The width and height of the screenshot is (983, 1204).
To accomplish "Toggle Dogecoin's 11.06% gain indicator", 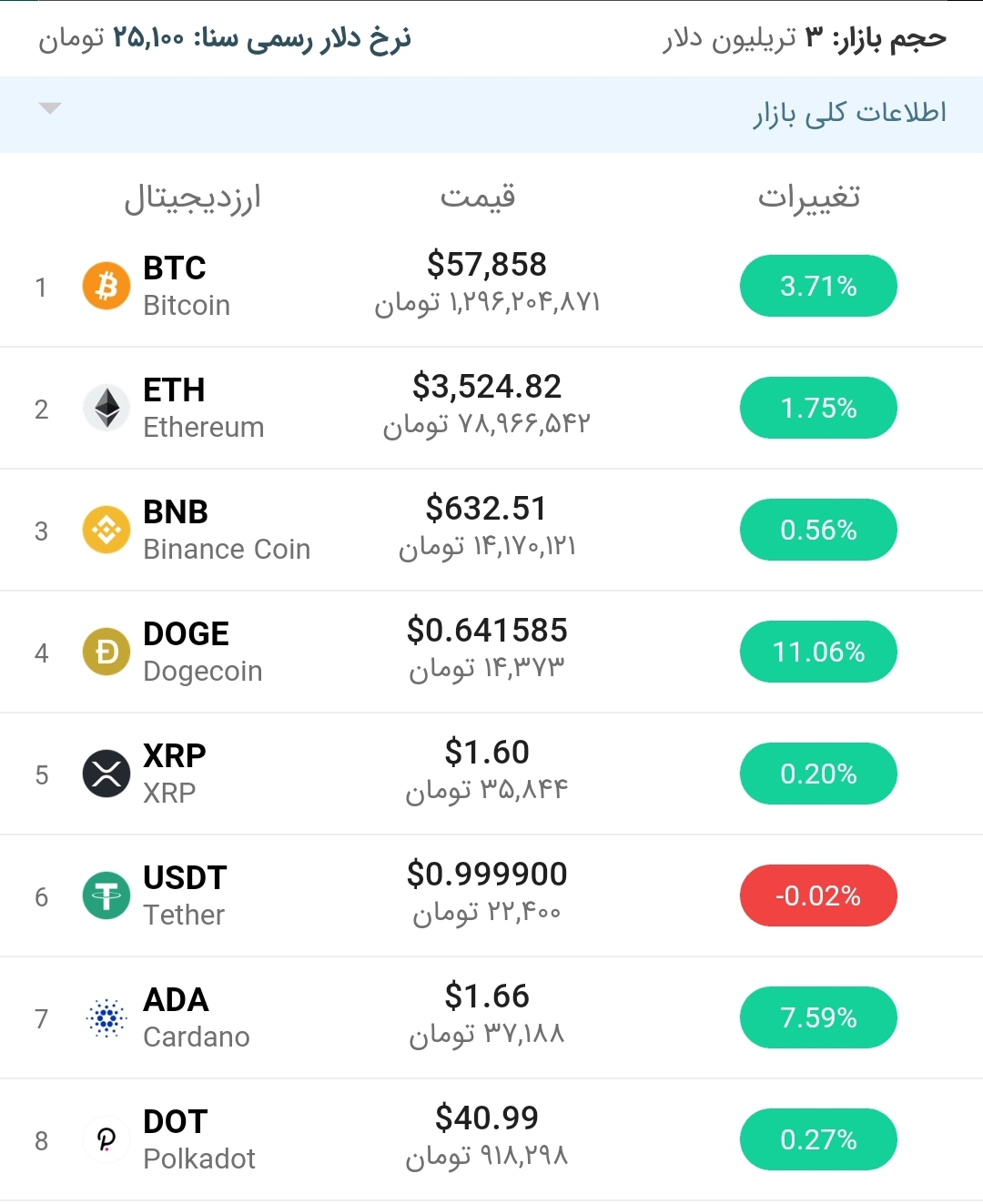I will point(817,651).
